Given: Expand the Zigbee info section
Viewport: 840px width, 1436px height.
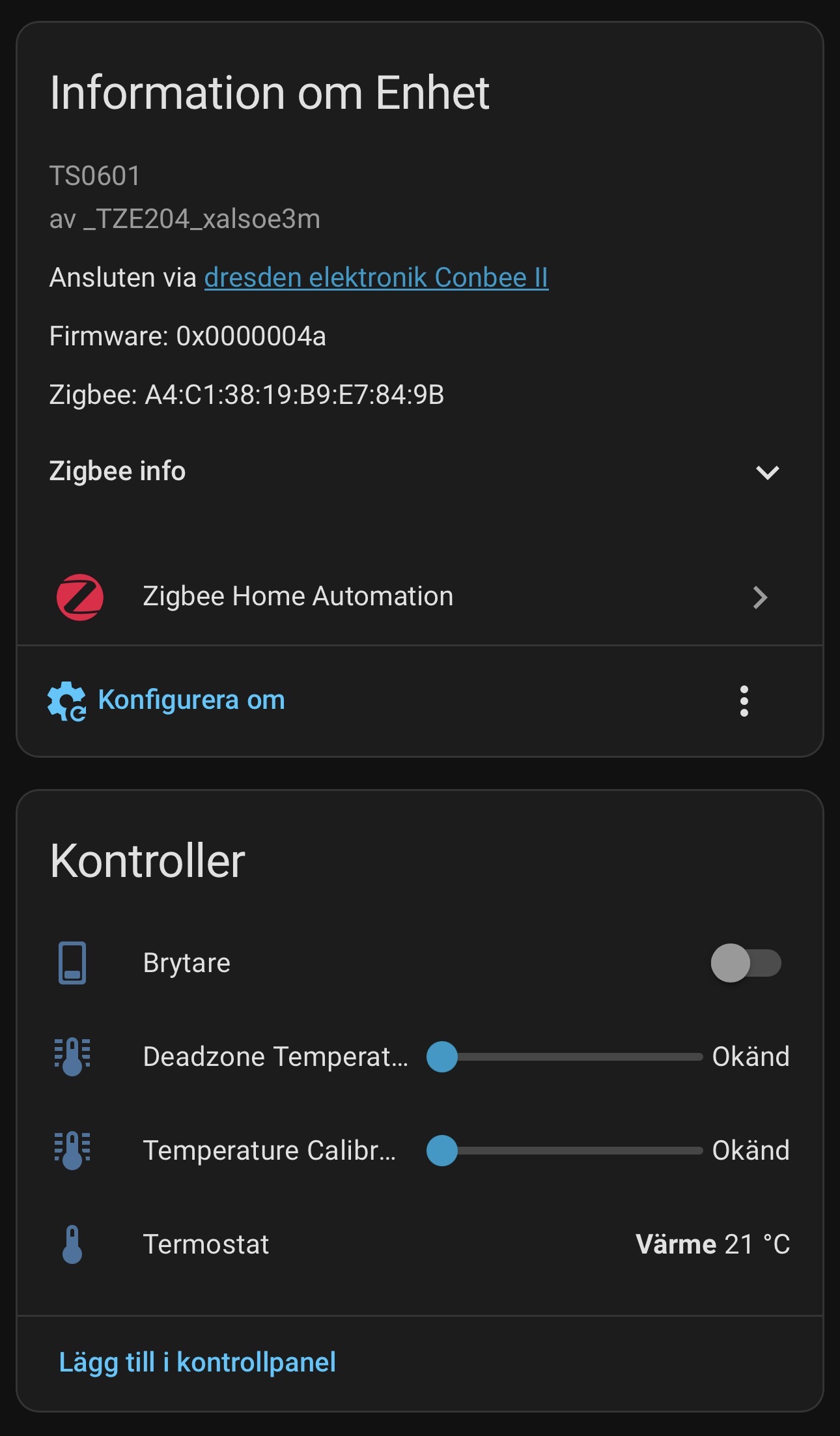Looking at the screenshot, I should [x=767, y=472].
